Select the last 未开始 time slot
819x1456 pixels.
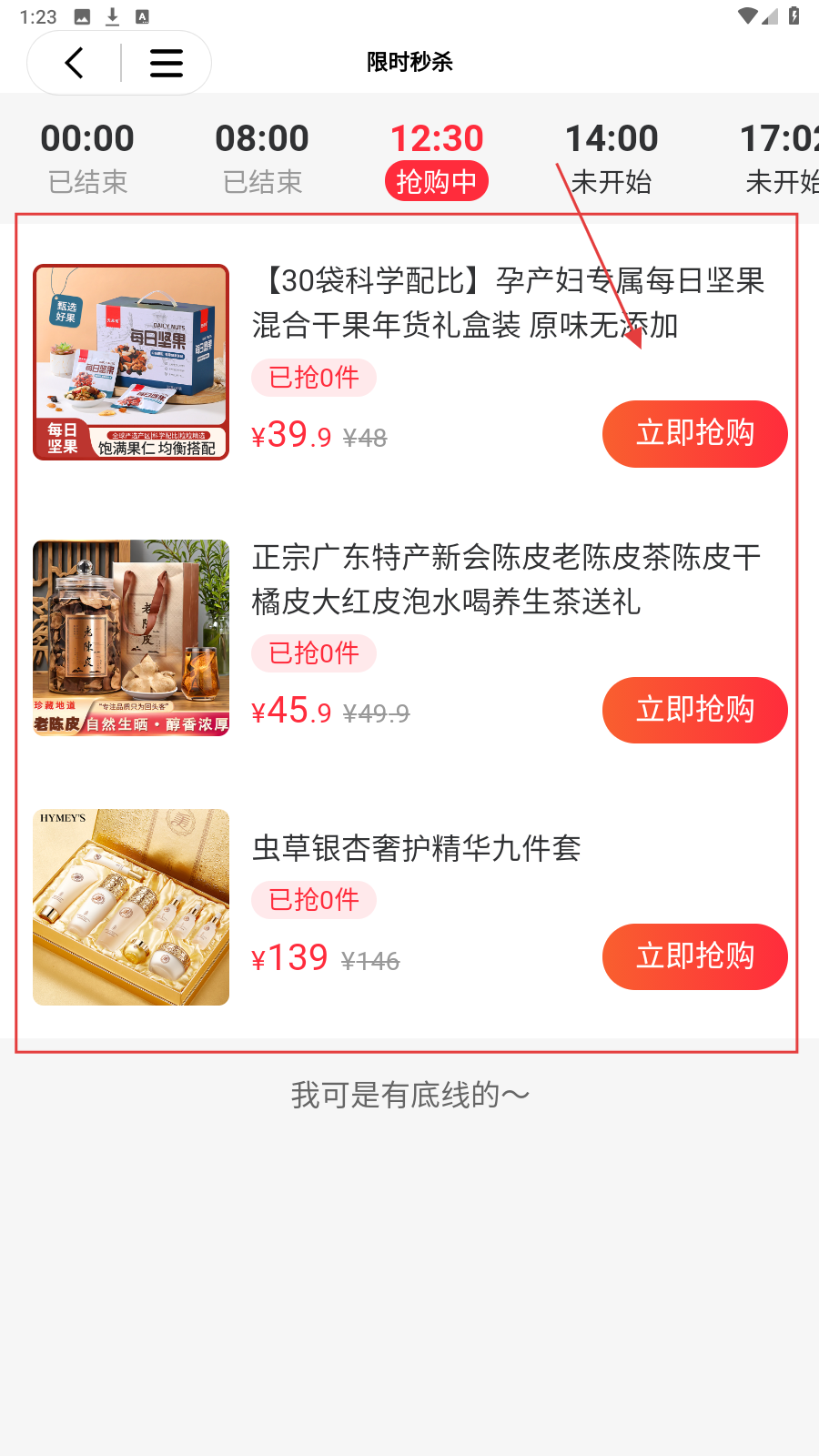pos(781,157)
